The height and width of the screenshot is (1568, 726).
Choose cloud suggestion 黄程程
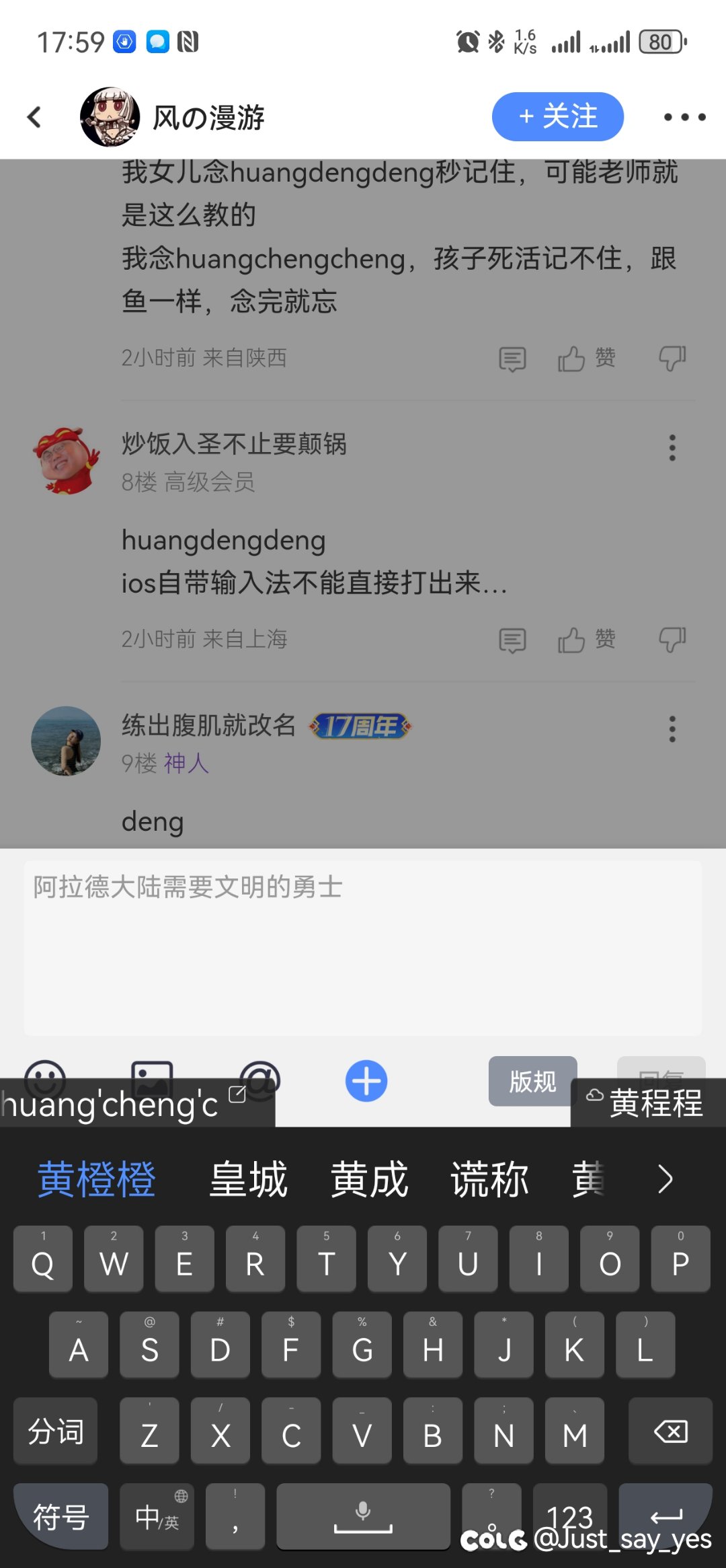tap(648, 1103)
